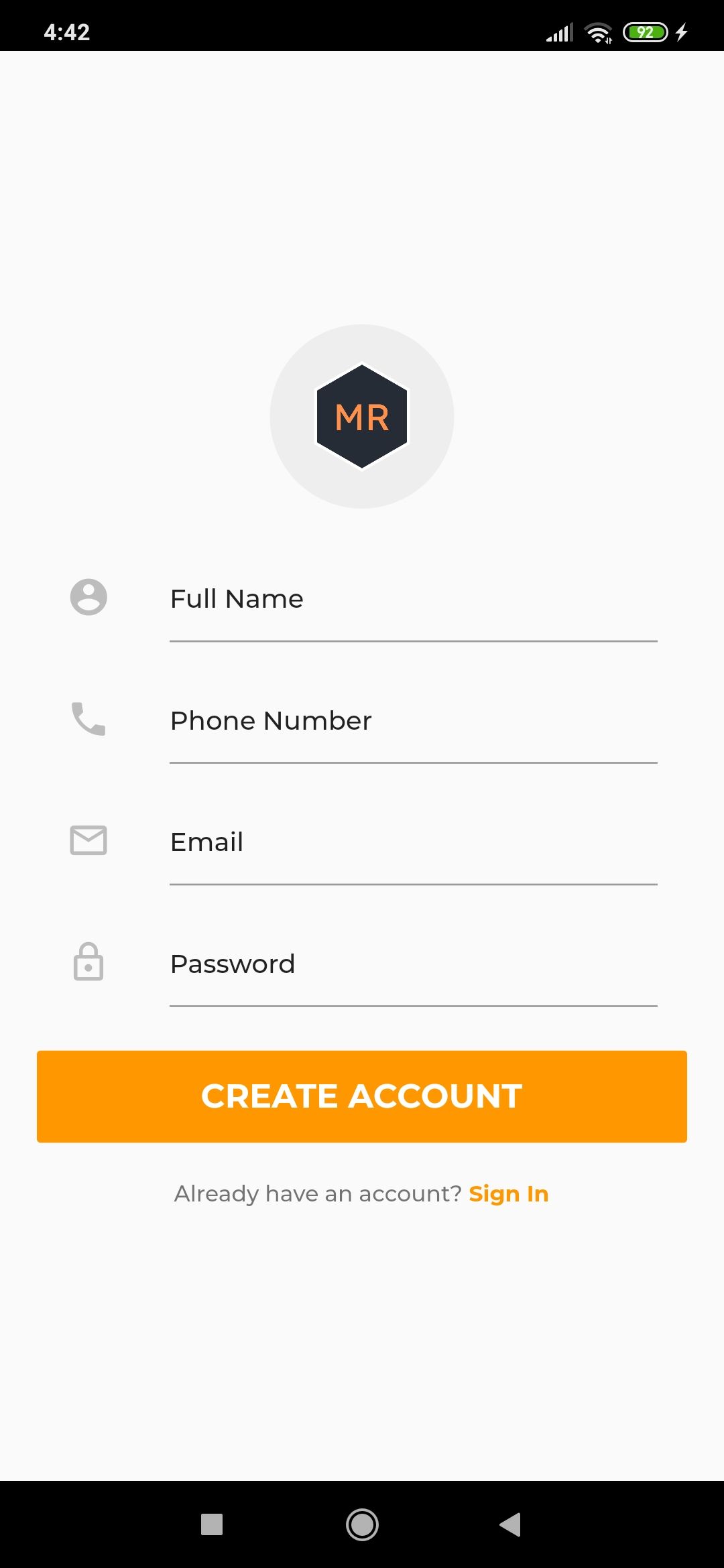Enter the Password field

tap(413, 964)
